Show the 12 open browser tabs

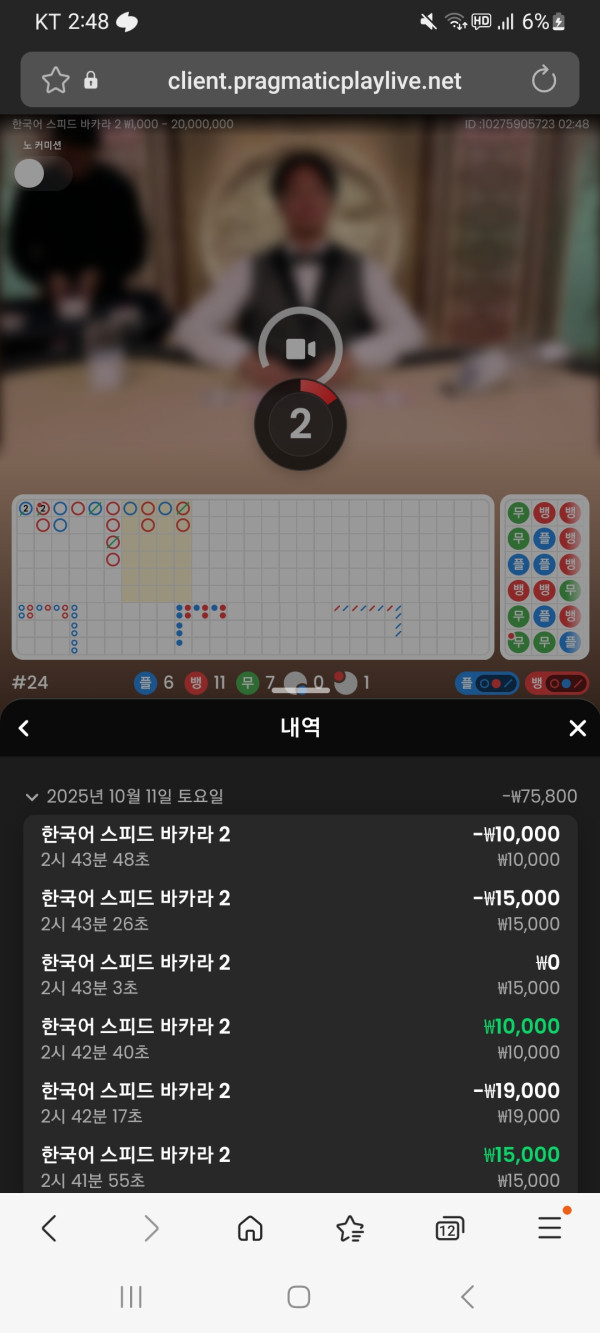tap(449, 1229)
